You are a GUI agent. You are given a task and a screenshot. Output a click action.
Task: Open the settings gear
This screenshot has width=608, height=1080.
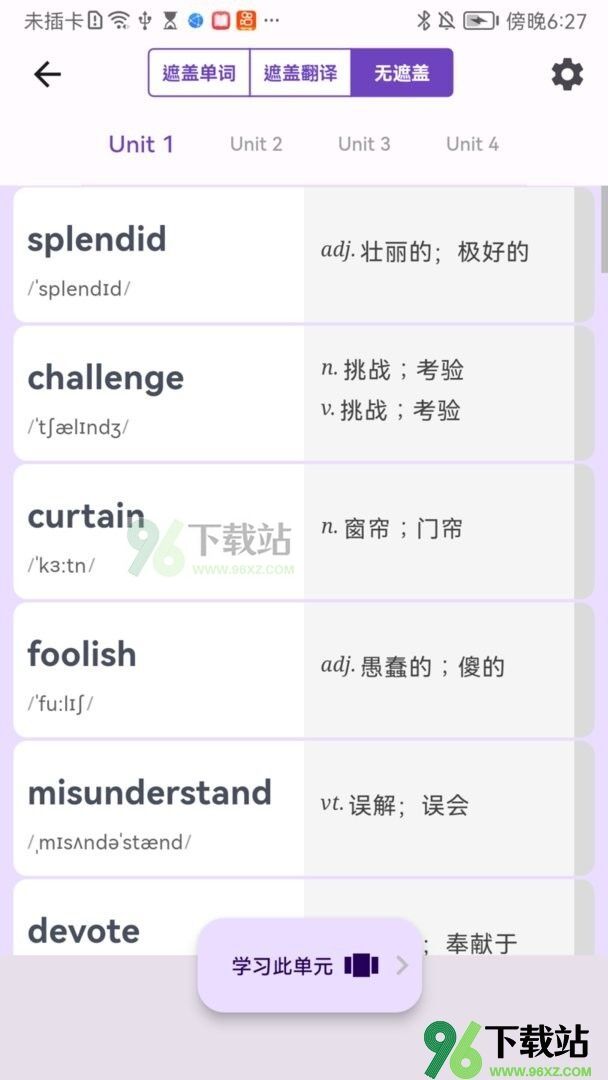[567, 74]
